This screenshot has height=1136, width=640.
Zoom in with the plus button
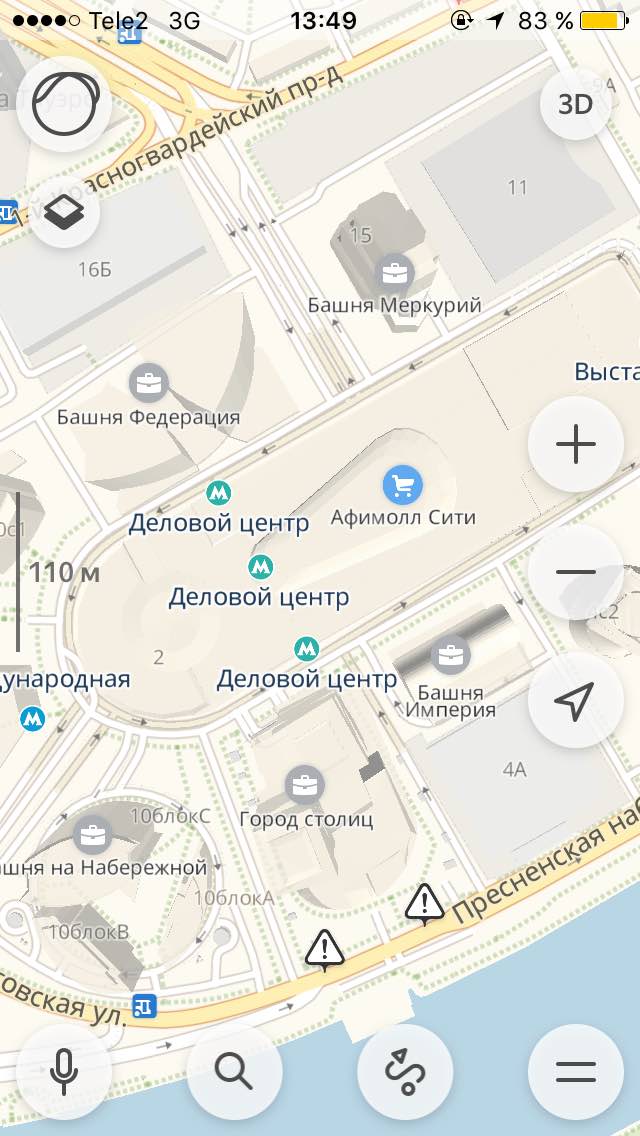click(x=575, y=444)
